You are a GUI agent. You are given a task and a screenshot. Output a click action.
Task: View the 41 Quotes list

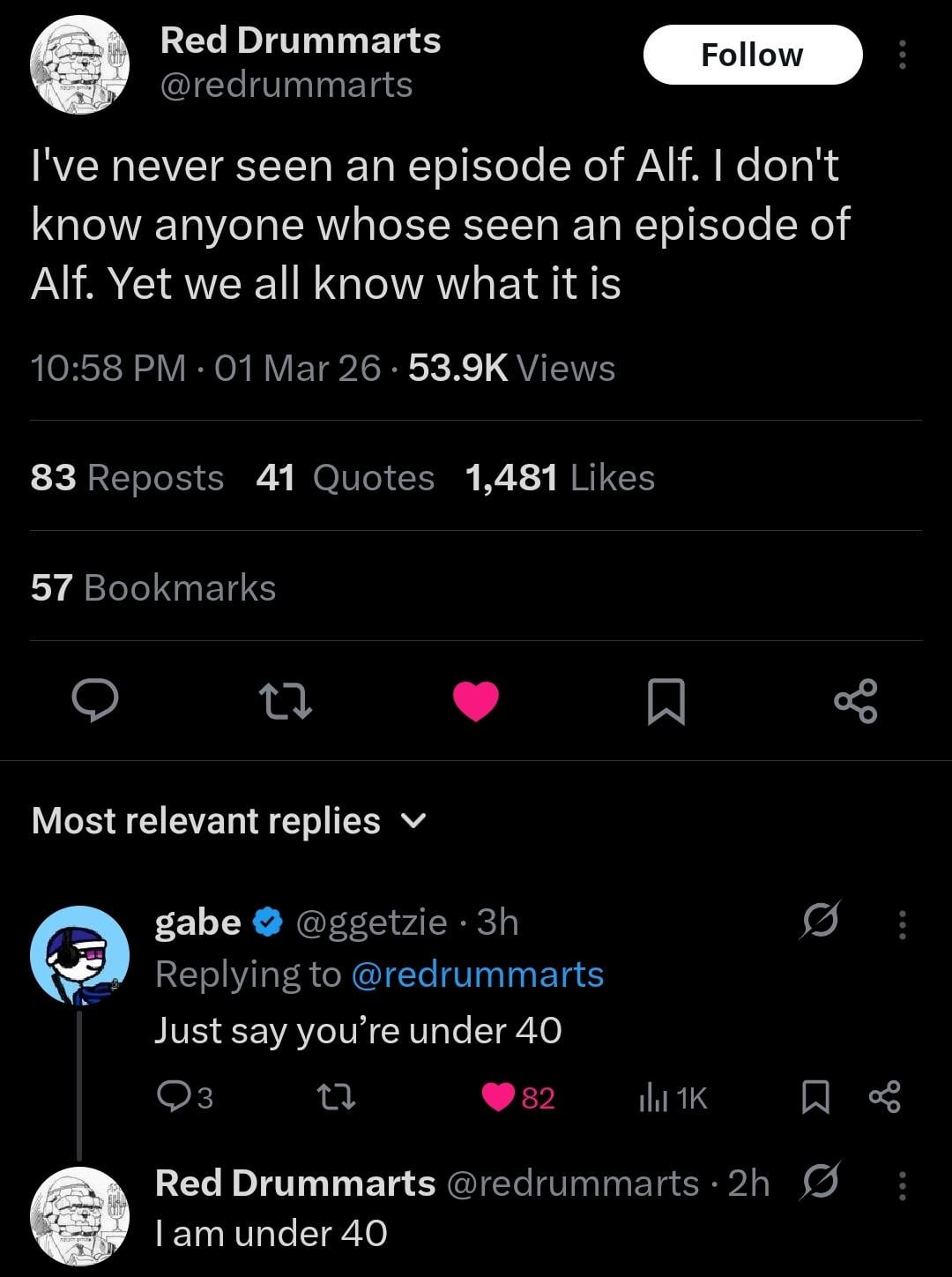[345, 478]
